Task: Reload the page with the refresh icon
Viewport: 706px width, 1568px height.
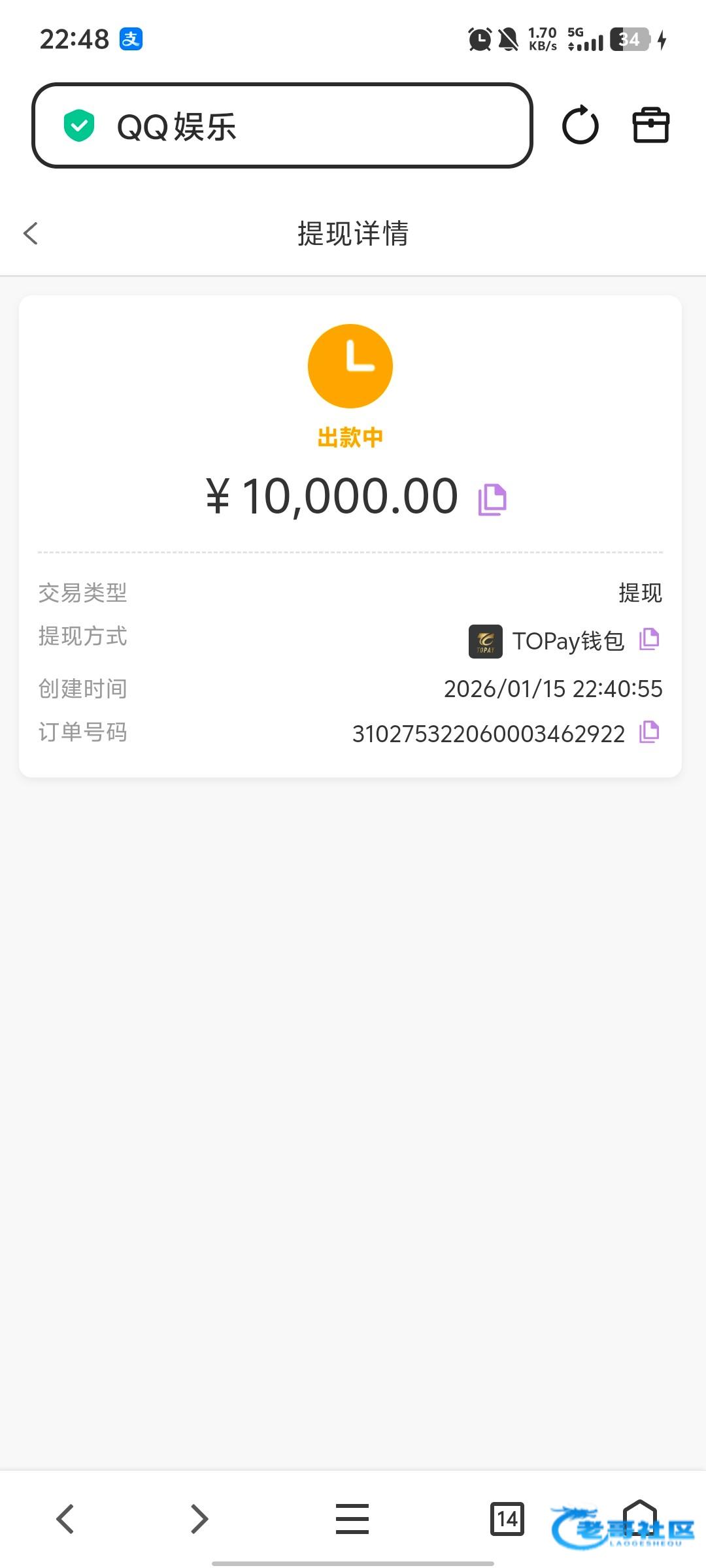Action: 580,125
